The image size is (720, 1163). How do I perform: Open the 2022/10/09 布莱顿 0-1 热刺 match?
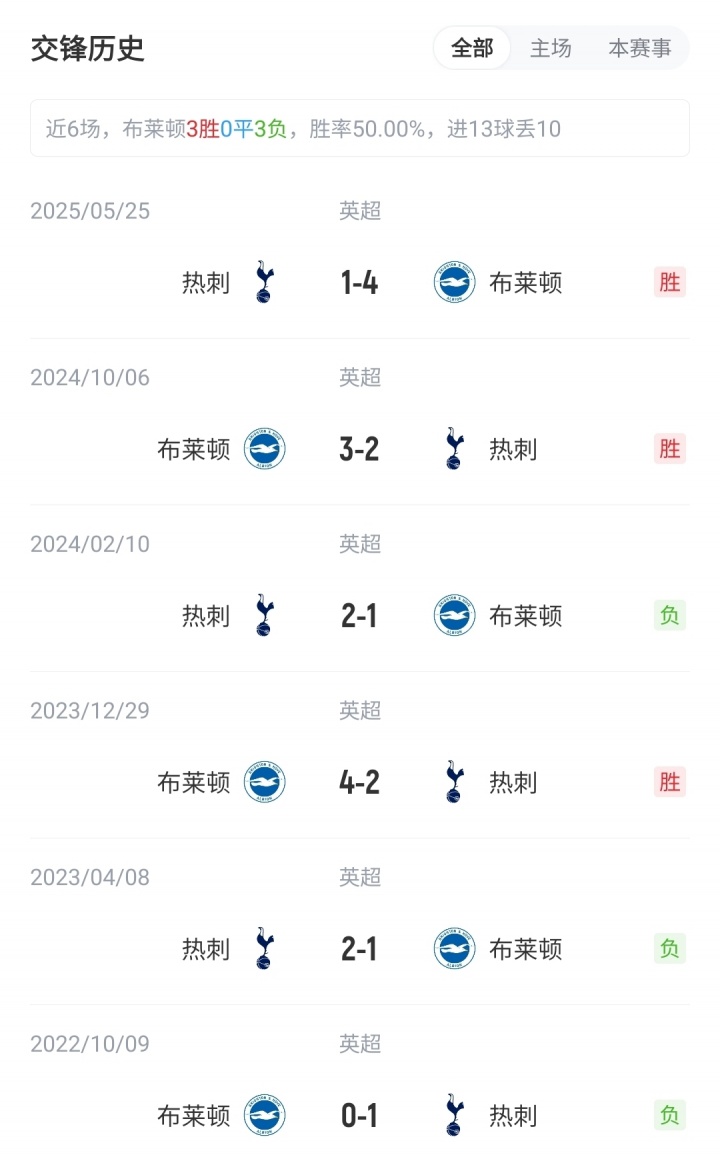(x=360, y=1115)
